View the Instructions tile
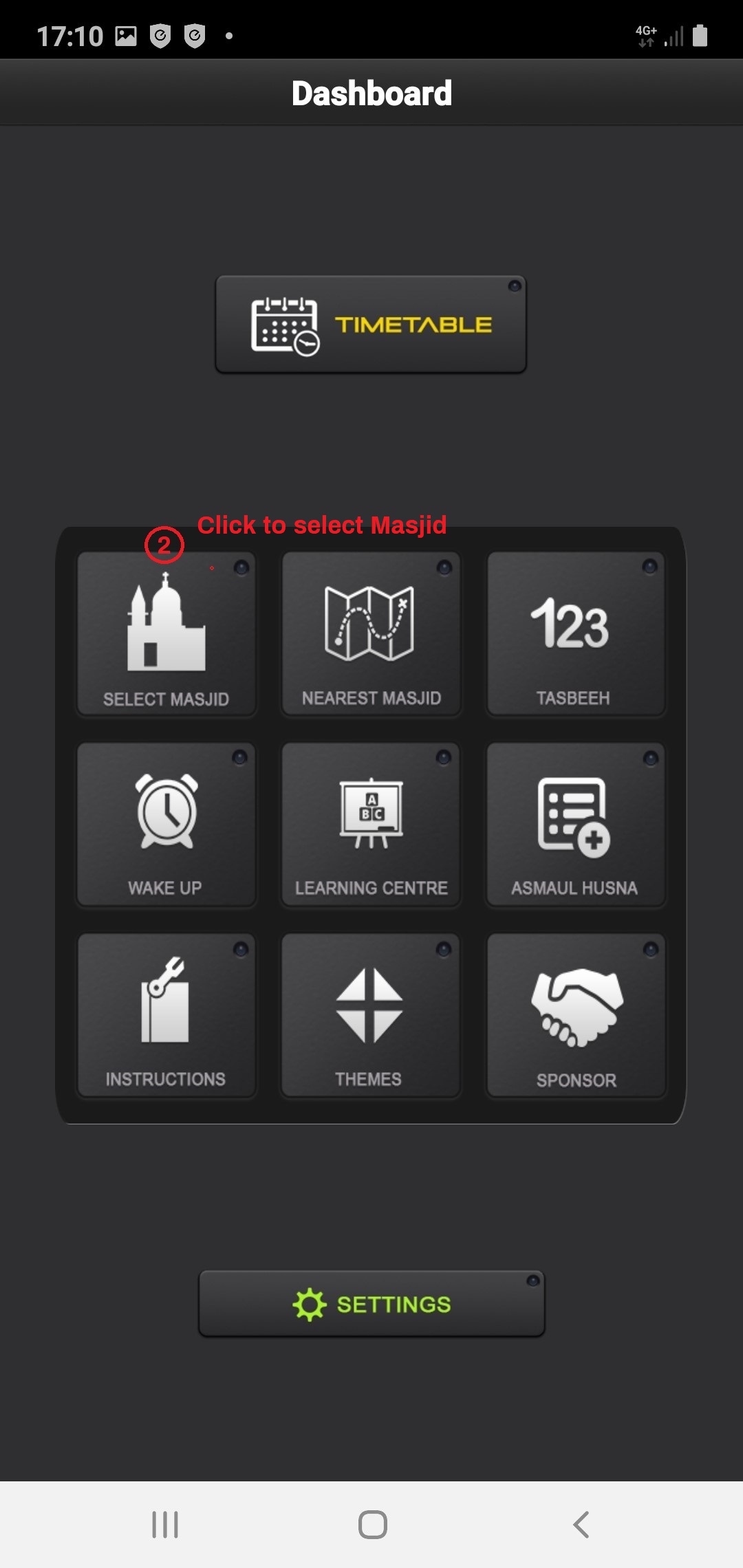This screenshot has height=1568, width=743. coord(166,1015)
